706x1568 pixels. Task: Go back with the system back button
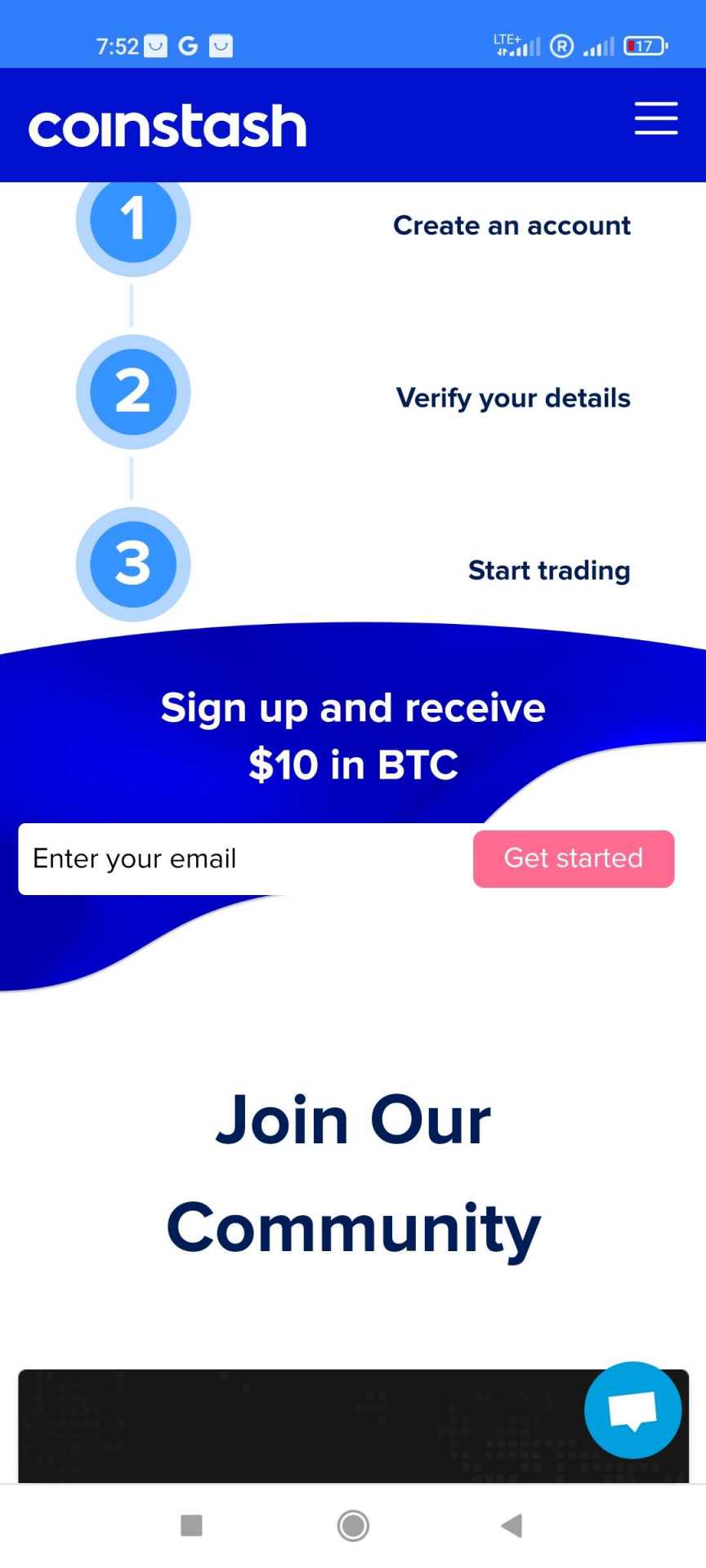pos(512,1525)
